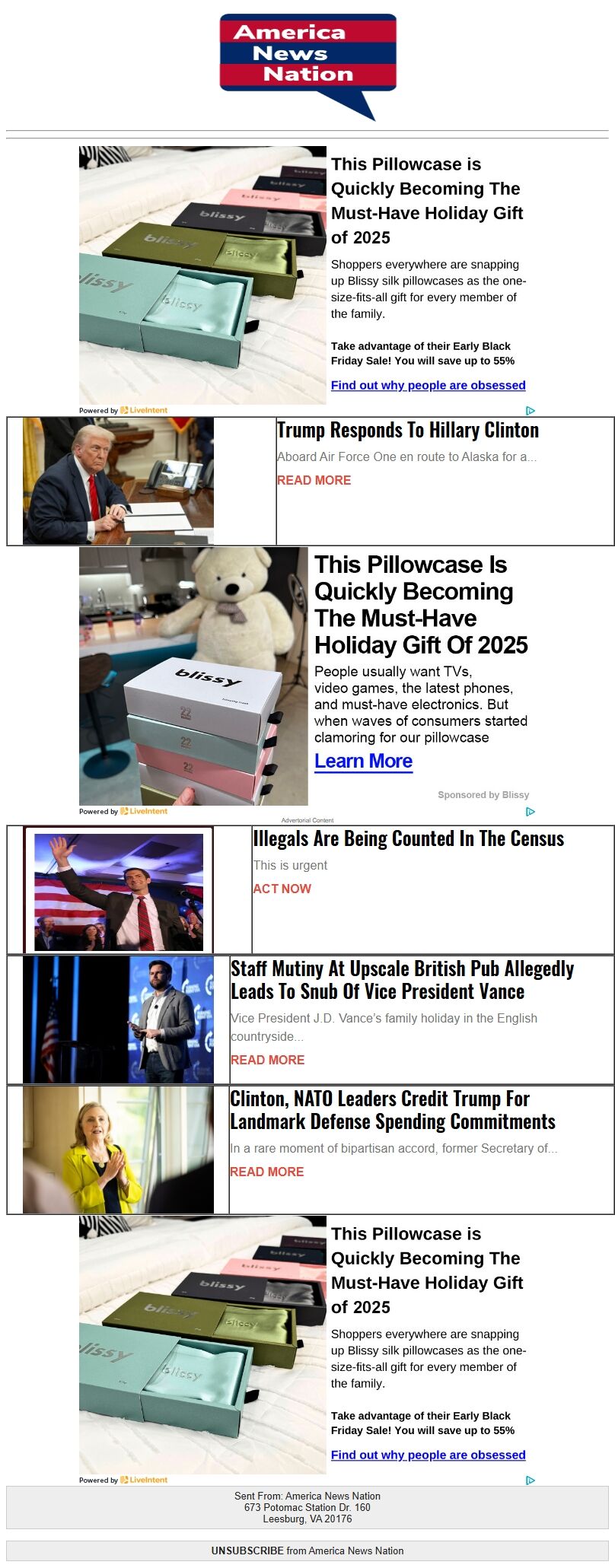The height and width of the screenshot is (1568, 615).
Task: Open the Illegals Are Being Counted headline
Action: tap(408, 838)
